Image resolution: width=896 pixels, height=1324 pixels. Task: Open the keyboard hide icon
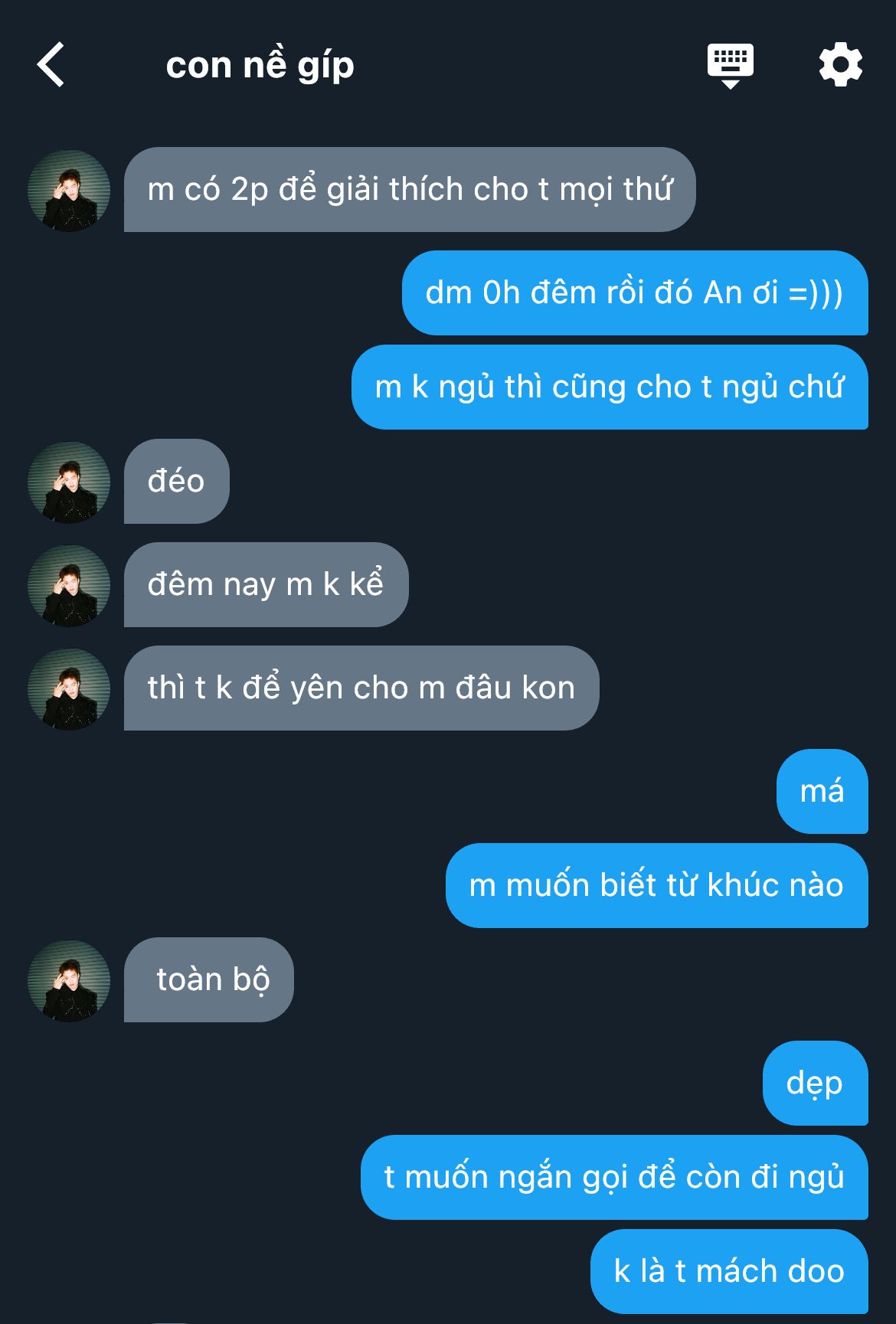point(730,66)
